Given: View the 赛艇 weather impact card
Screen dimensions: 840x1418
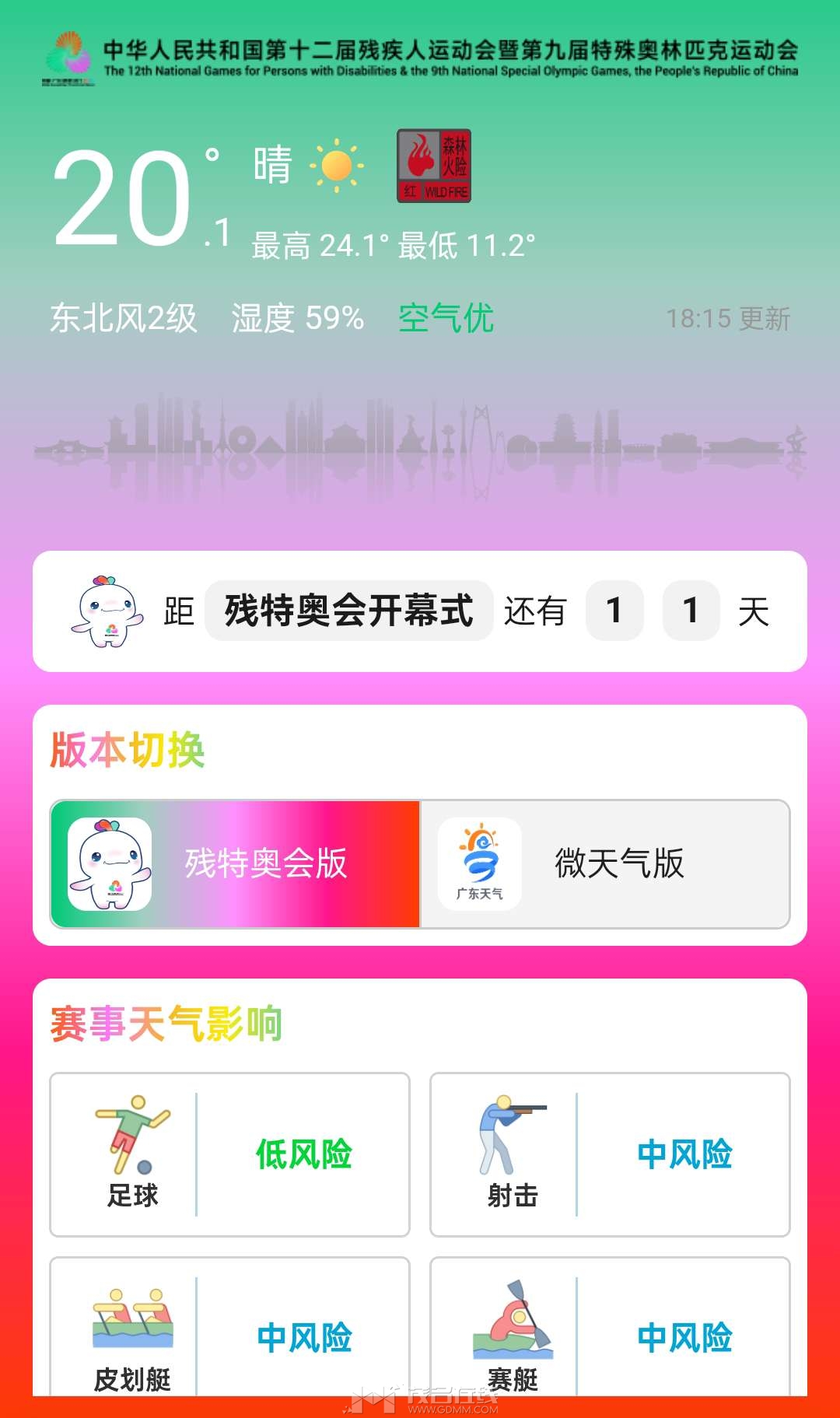Looking at the screenshot, I should 610,1330.
